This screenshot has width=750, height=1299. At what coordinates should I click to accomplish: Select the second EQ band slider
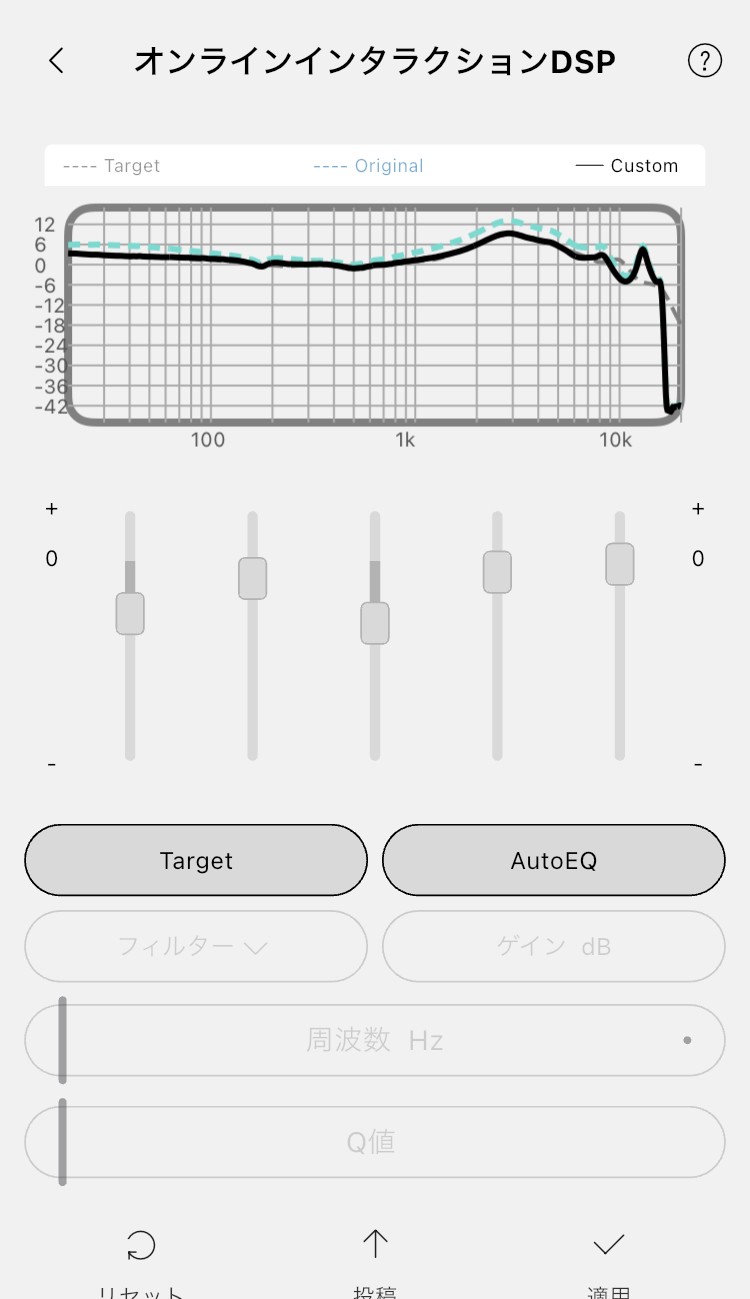(252, 578)
